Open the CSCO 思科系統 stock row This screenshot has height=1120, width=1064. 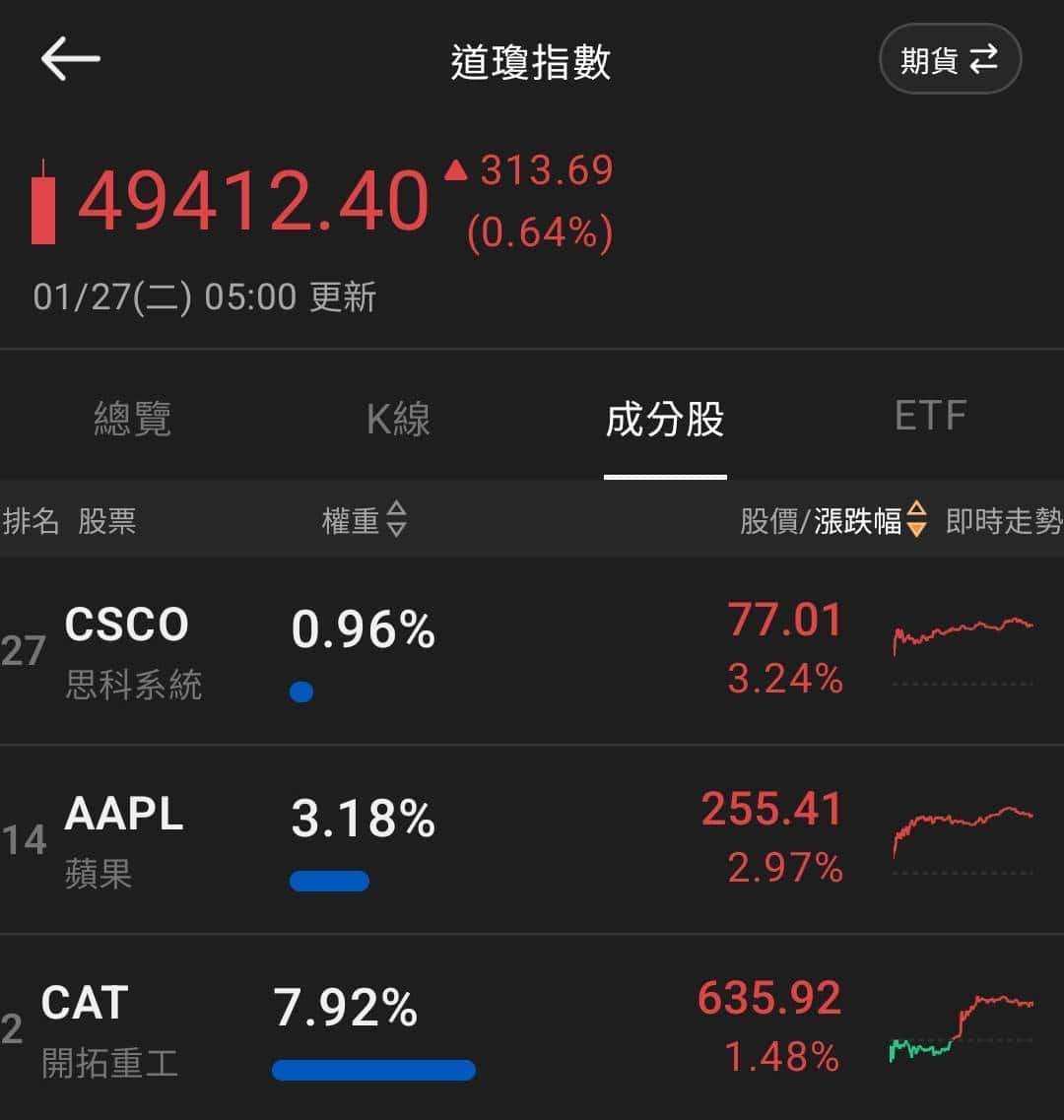click(532, 650)
